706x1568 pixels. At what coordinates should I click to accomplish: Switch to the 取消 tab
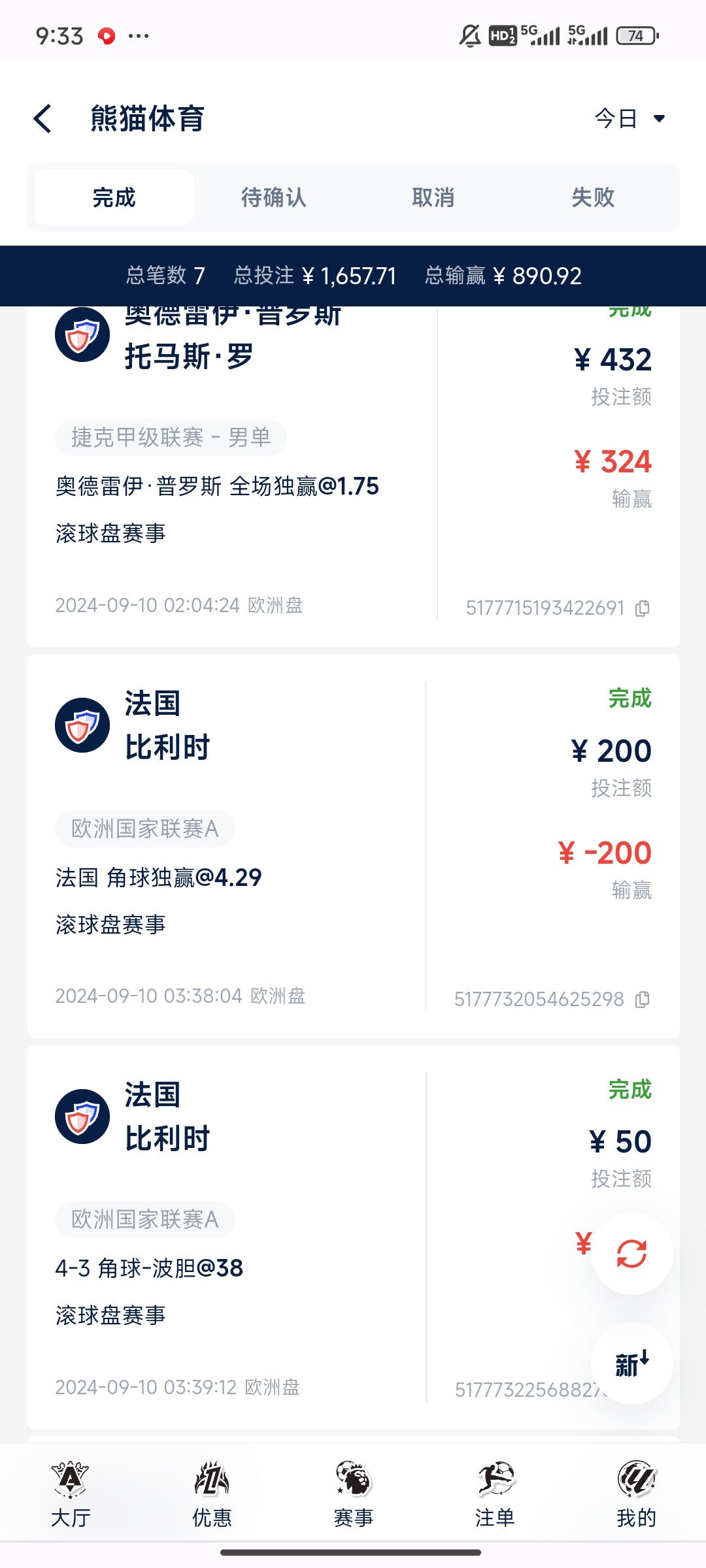coord(433,197)
